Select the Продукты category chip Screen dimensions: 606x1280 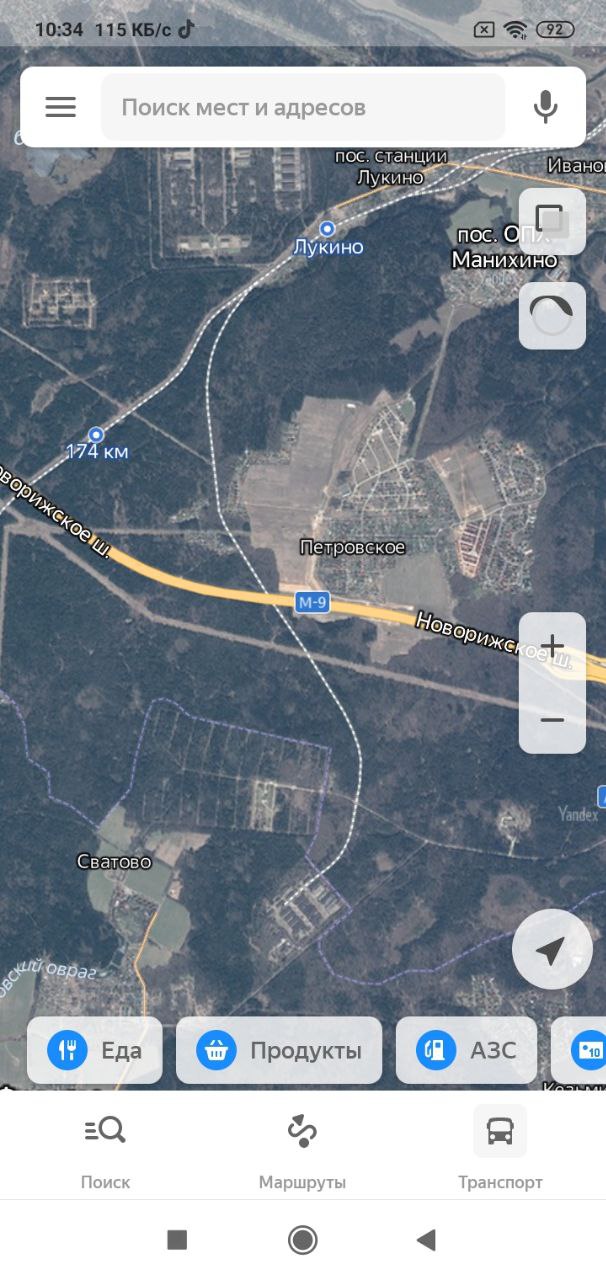pyautogui.click(x=279, y=1050)
